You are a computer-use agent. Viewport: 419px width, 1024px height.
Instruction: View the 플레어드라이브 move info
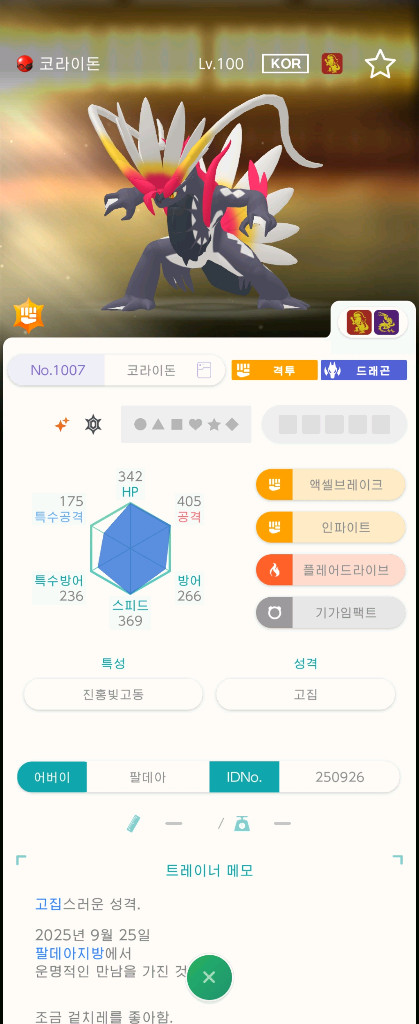(x=330, y=570)
